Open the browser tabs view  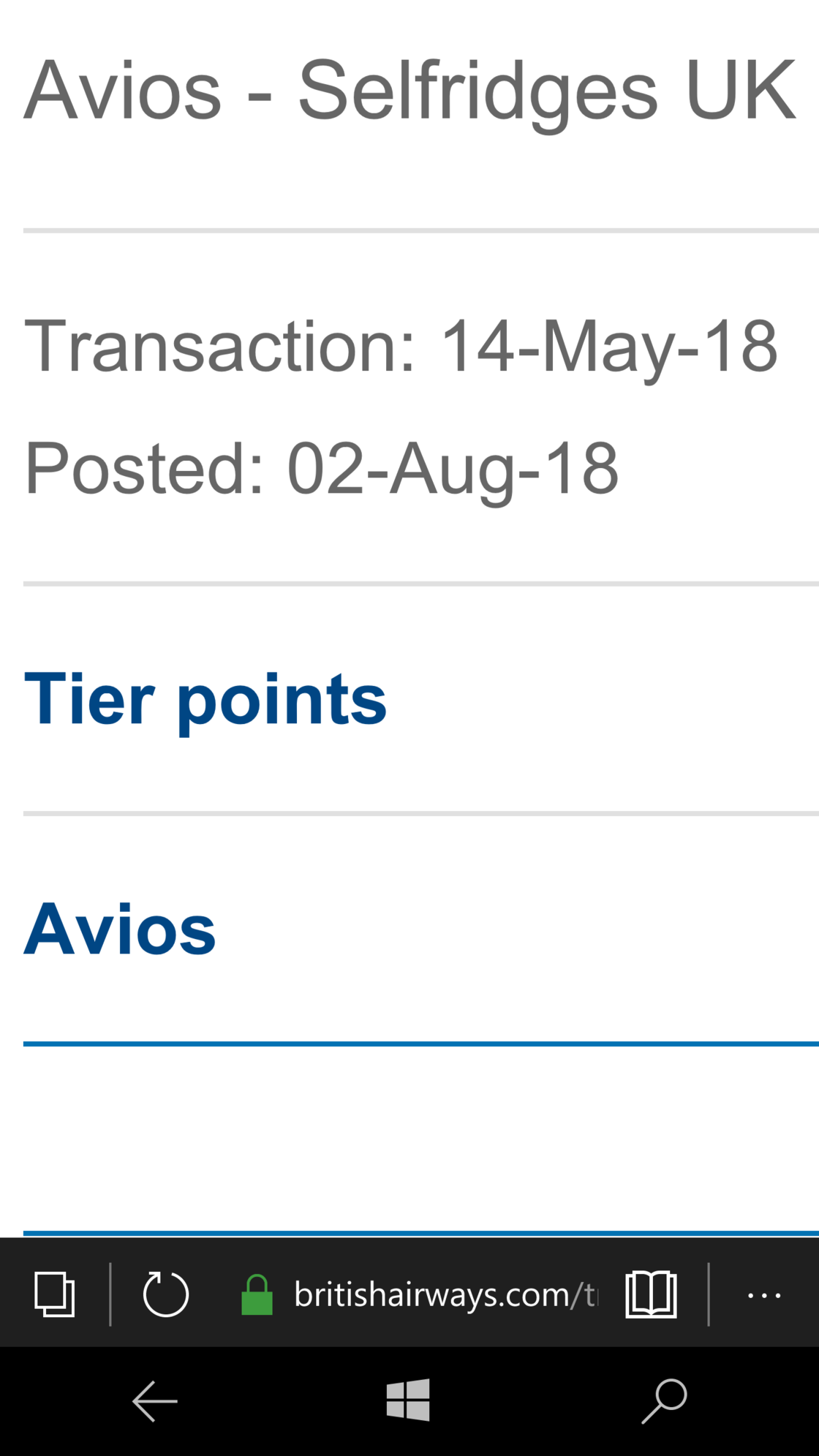tap(55, 1294)
